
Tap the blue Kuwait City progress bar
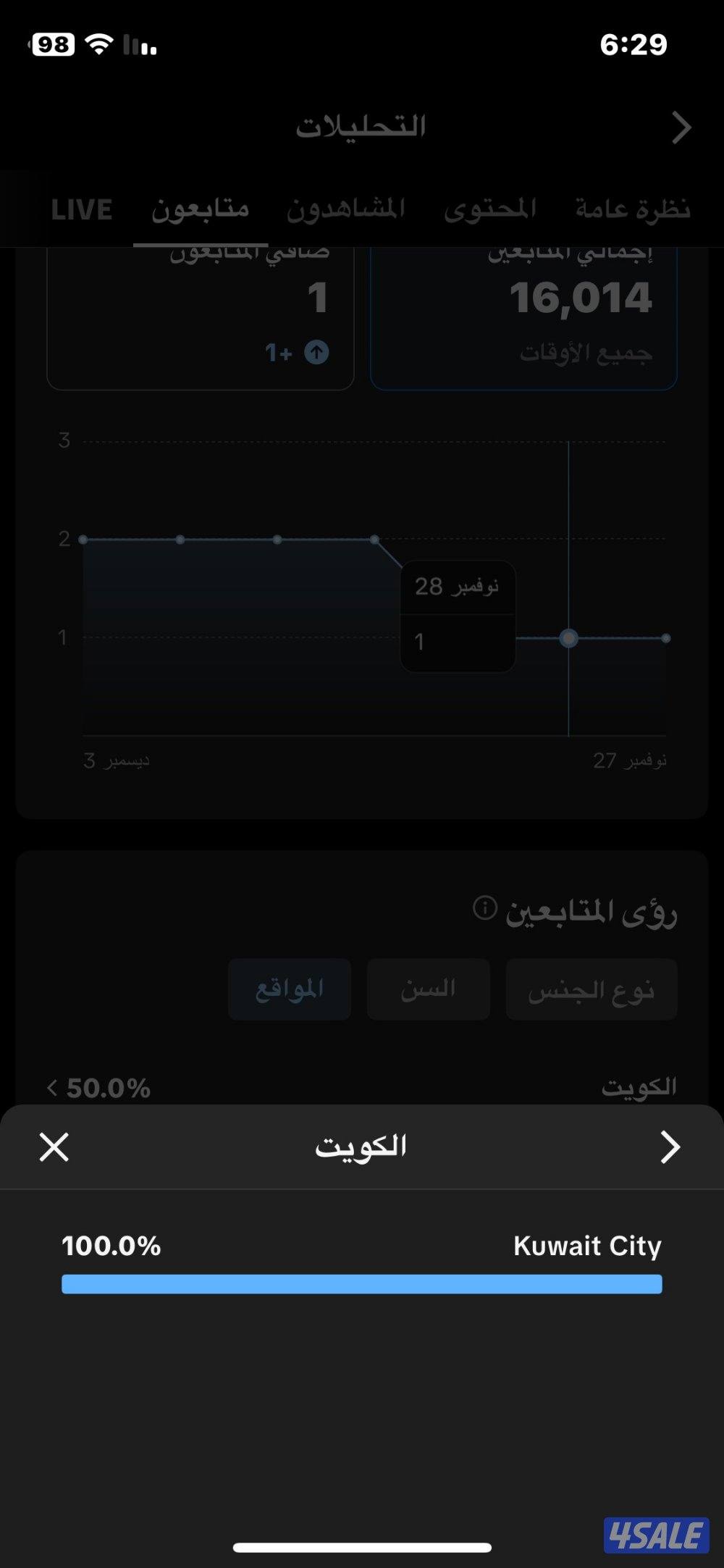point(362,1283)
